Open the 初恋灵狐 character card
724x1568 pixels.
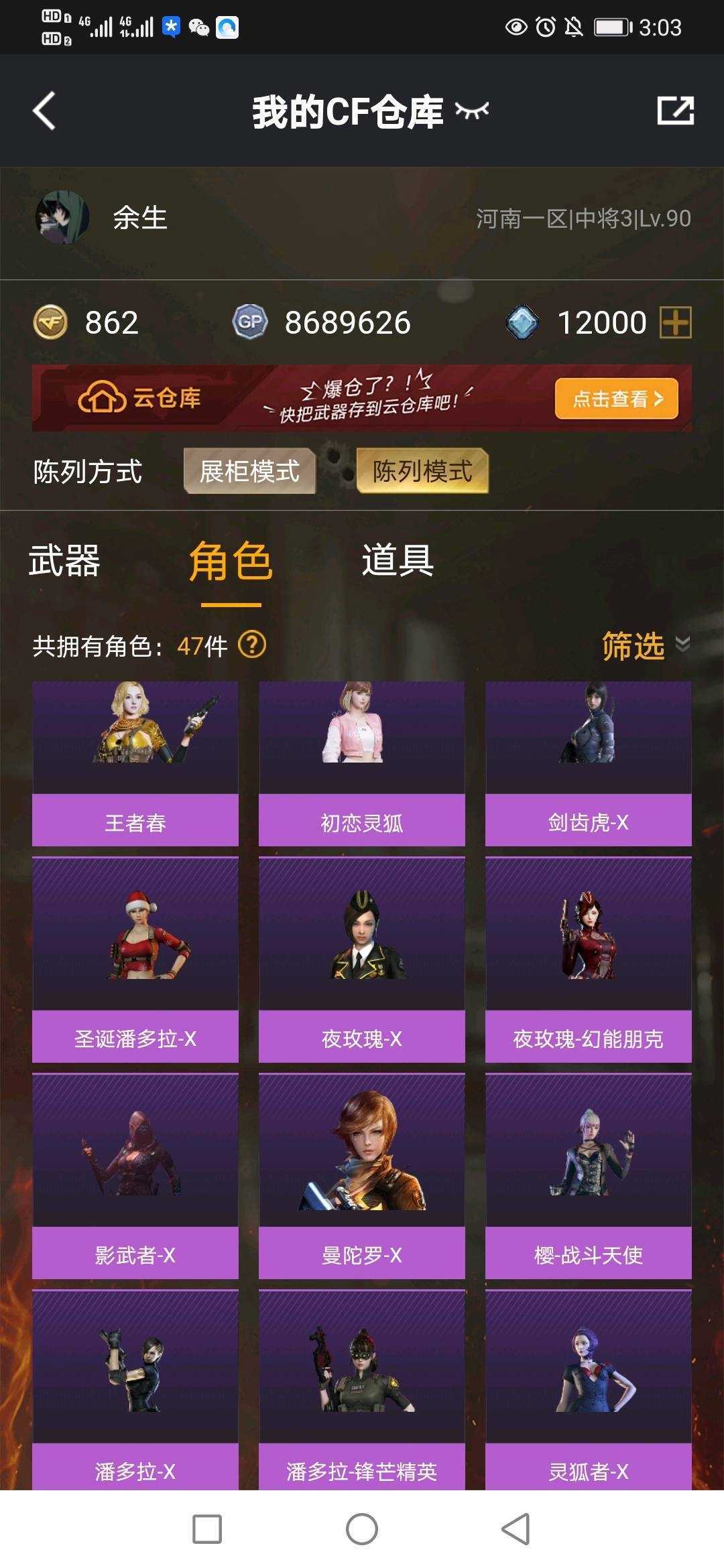click(x=362, y=764)
